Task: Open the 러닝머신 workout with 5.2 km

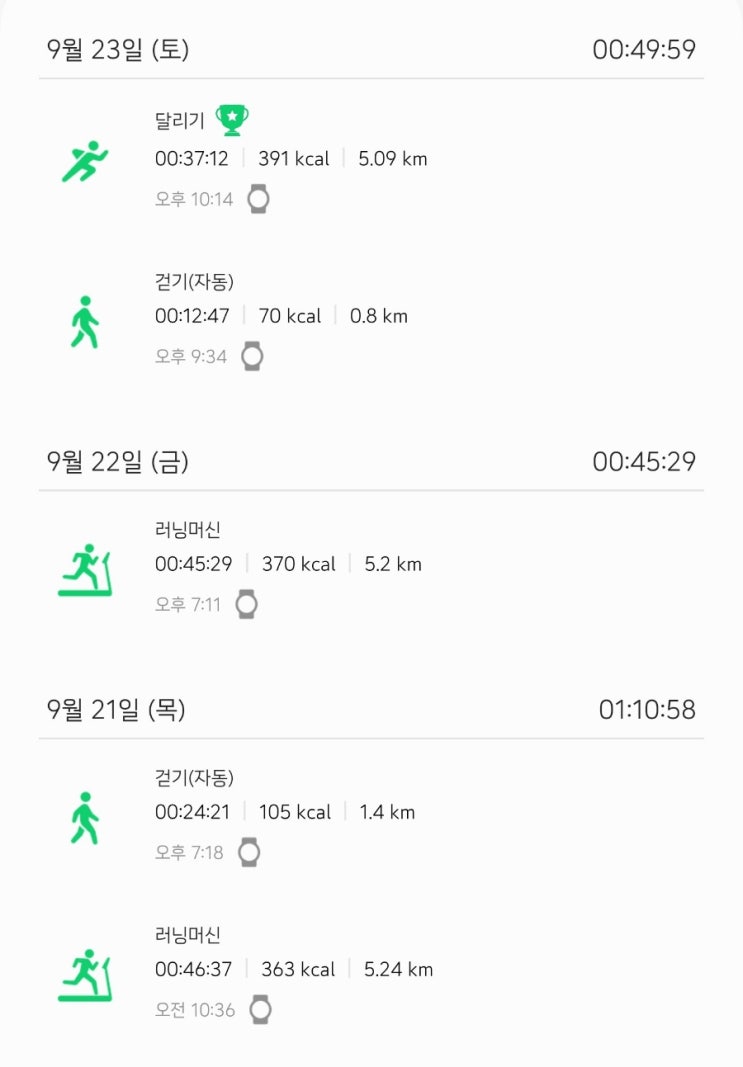Action: [x=288, y=564]
